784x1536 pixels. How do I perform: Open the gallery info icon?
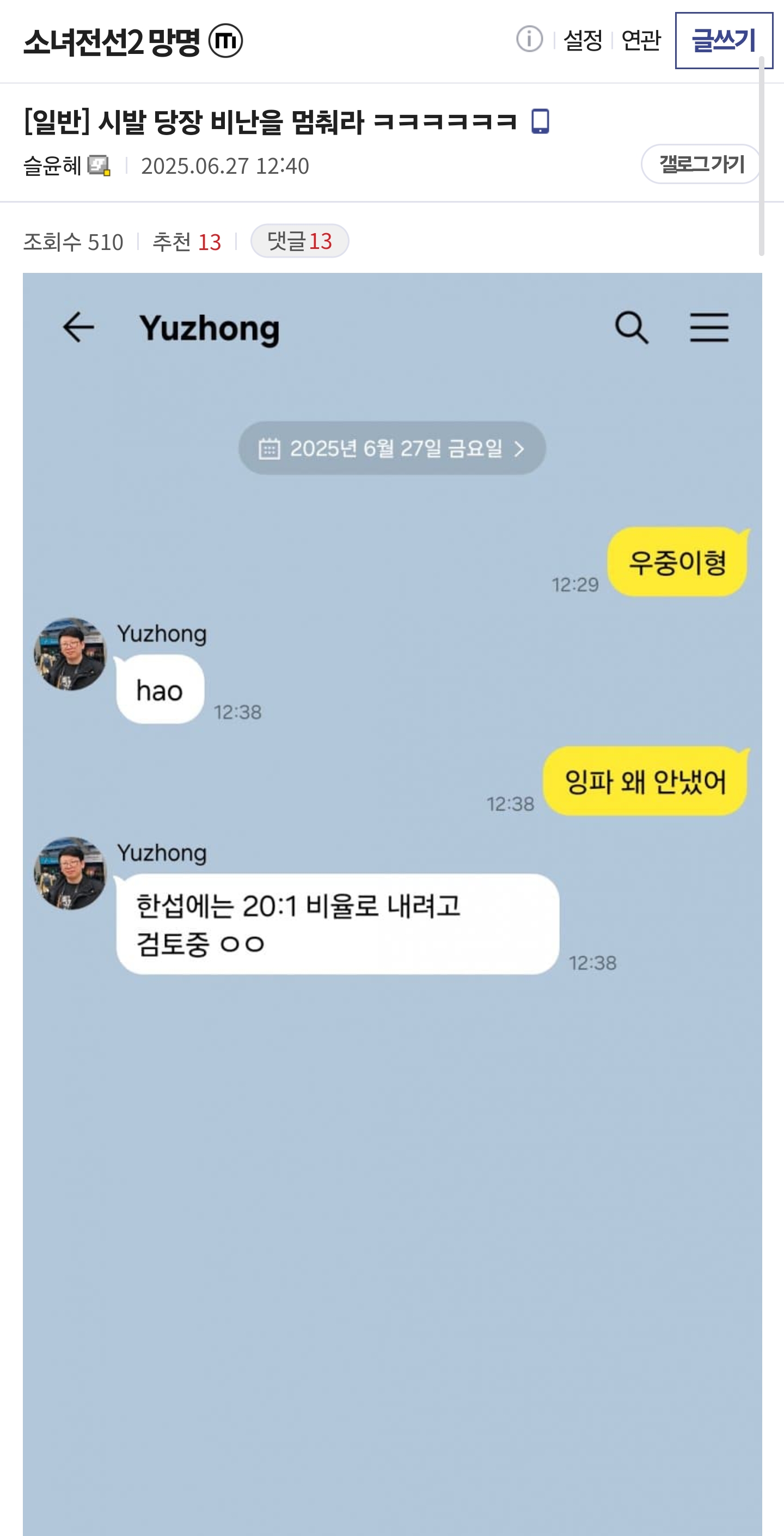click(x=529, y=39)
